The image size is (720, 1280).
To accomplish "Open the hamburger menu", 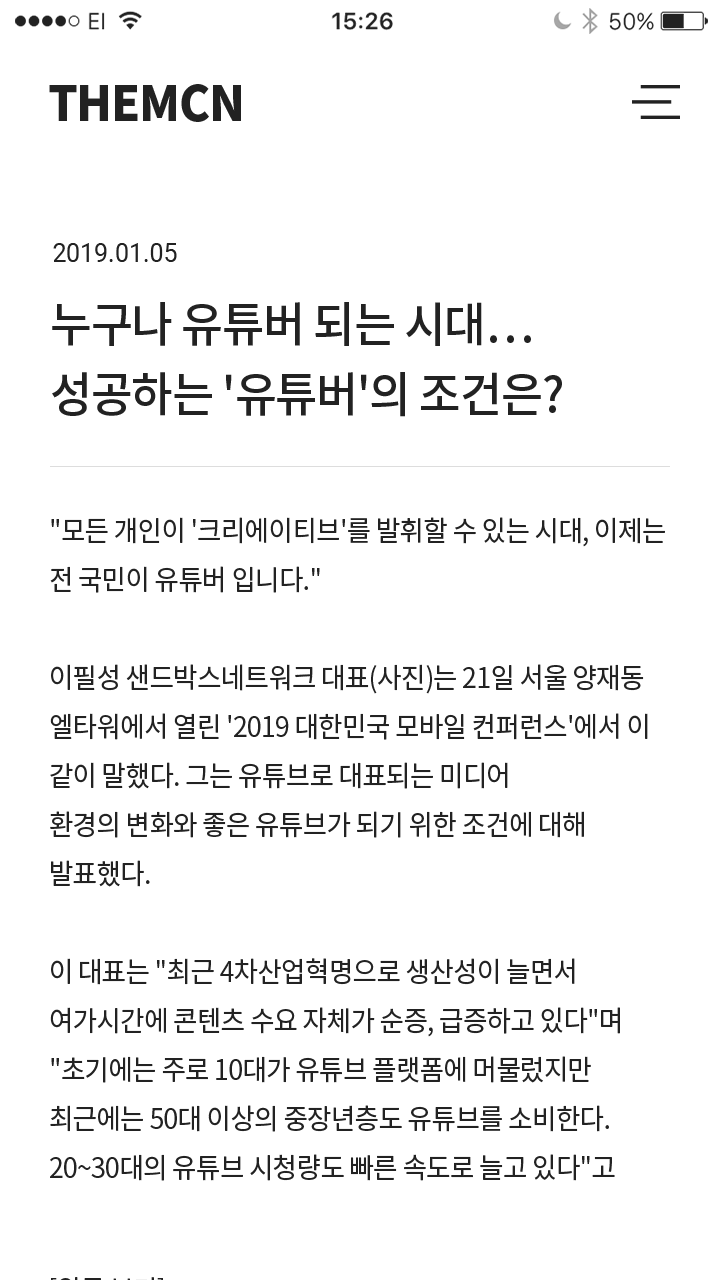I will click(x=656, y=103).
